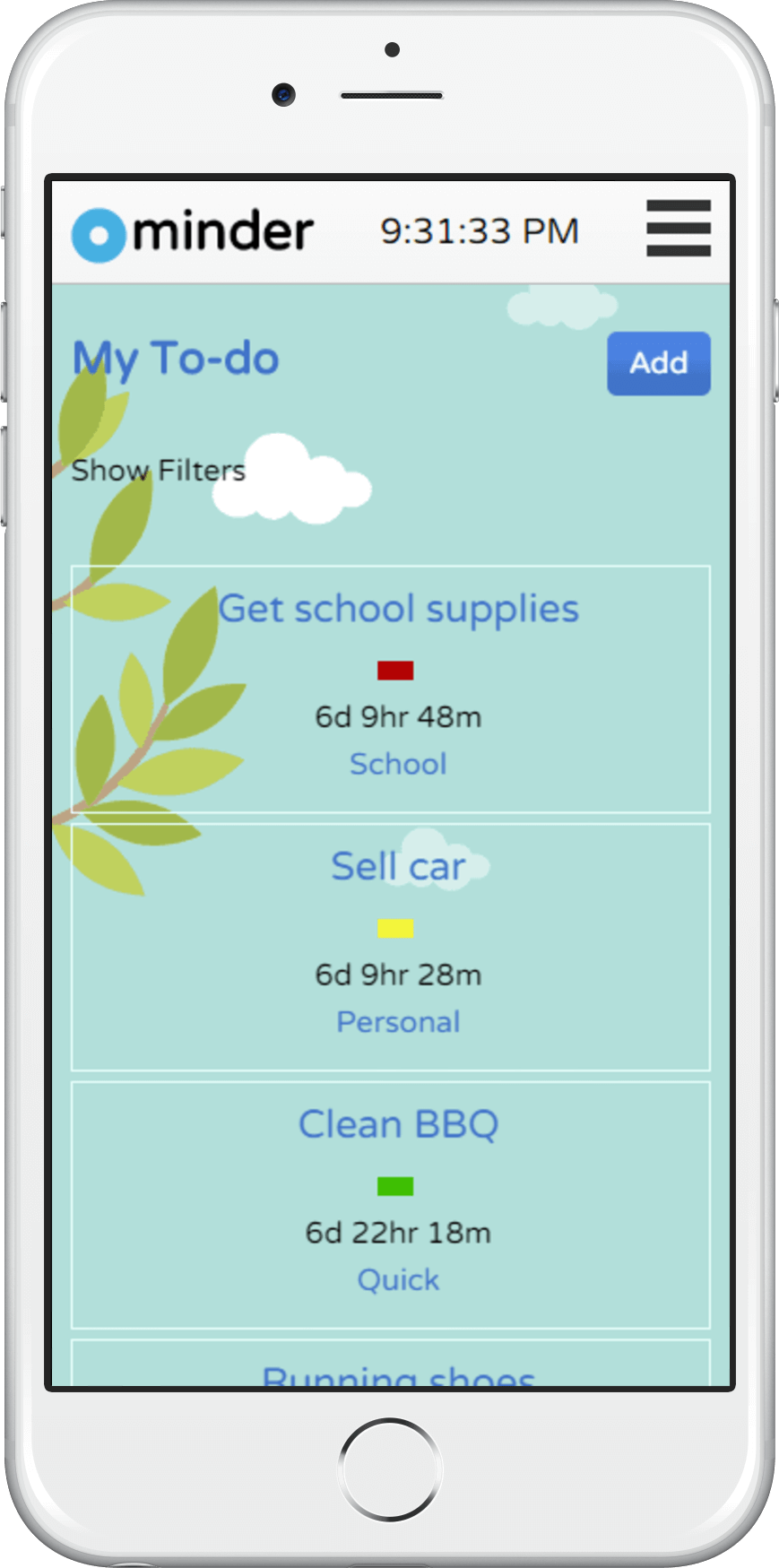Open the Sell car task

[398, 866]
